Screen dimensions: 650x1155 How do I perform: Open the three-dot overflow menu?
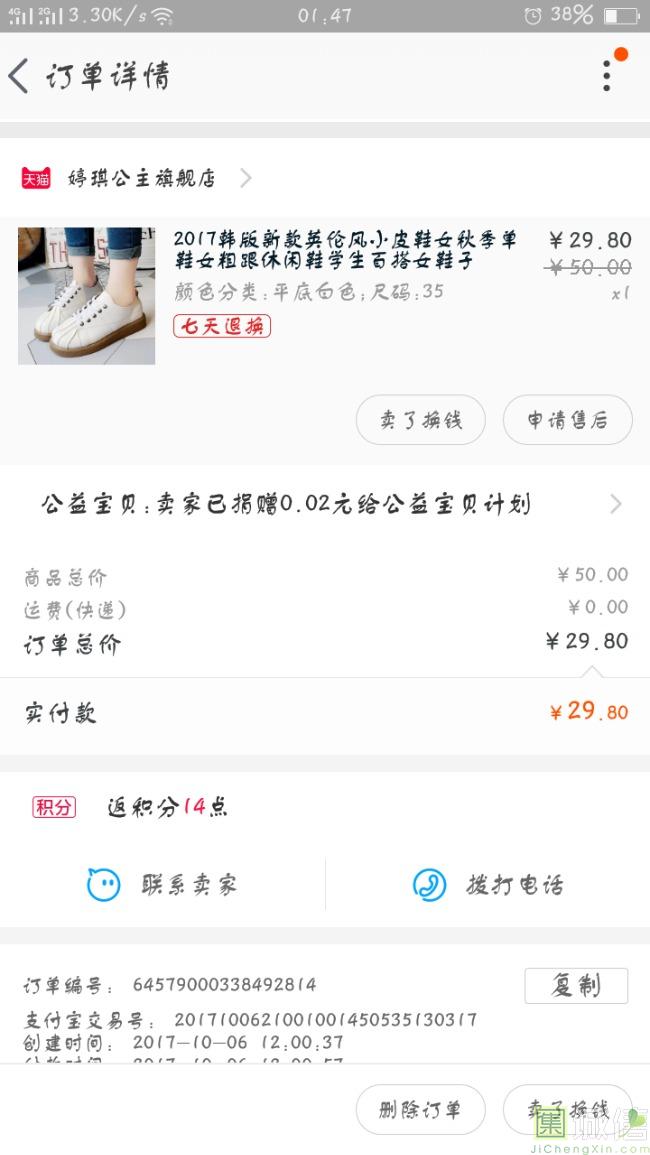point(607,75)
